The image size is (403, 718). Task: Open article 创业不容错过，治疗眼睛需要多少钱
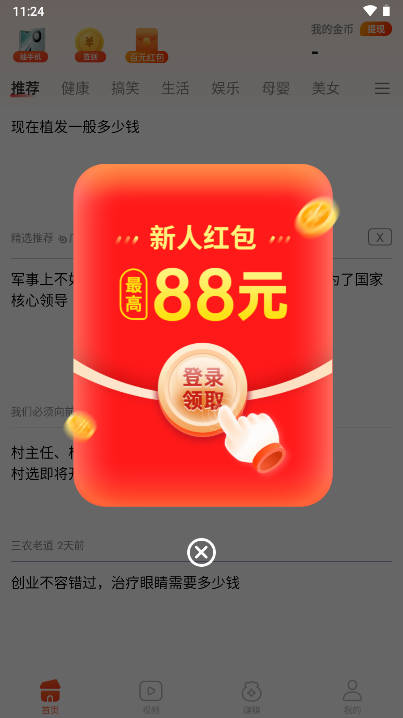[x=125, y=583]
